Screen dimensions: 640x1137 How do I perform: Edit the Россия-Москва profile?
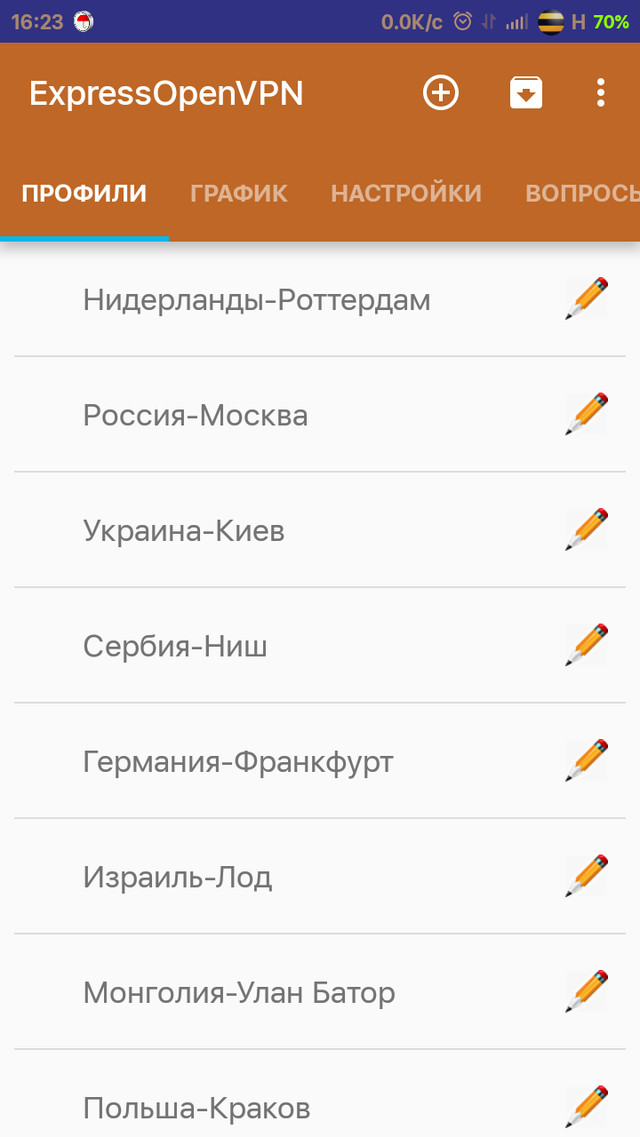(x=586, y=414)
